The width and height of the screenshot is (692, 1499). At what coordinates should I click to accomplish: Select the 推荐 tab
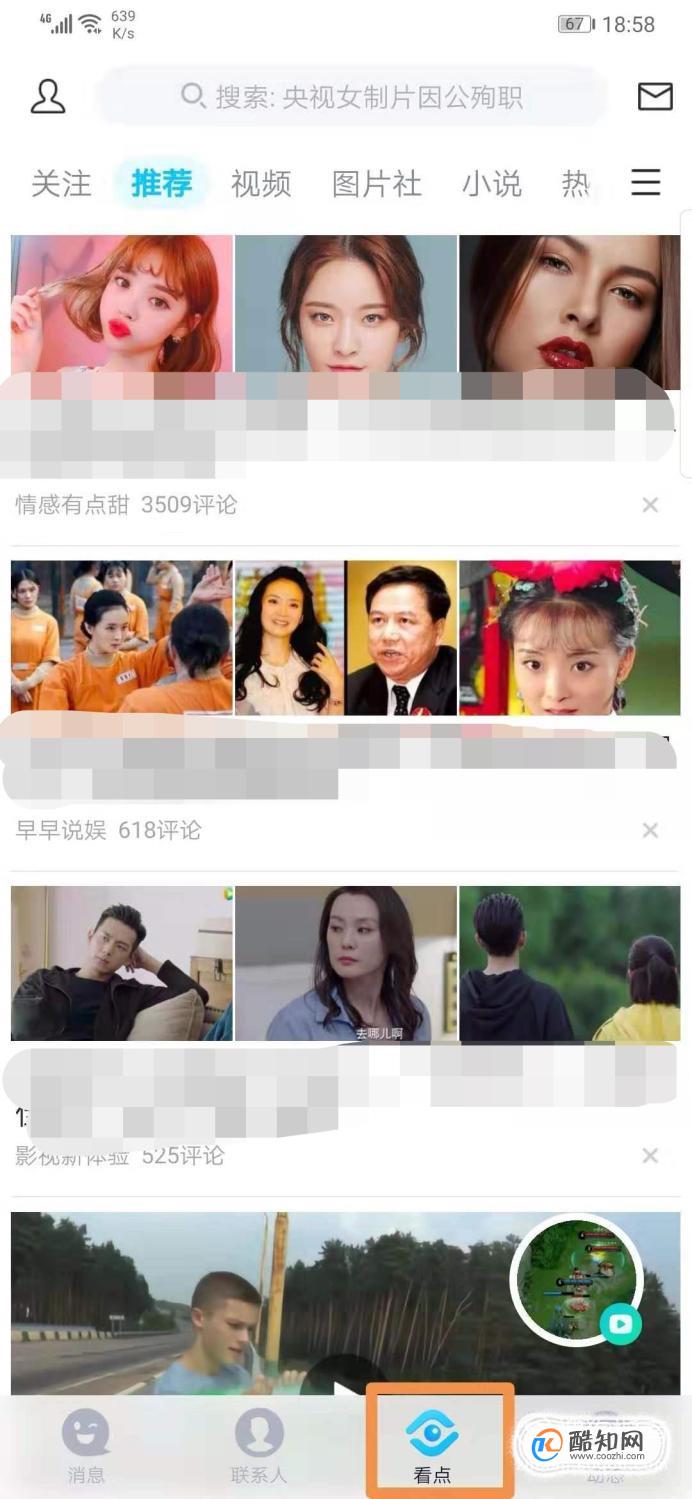click(160, 183)
